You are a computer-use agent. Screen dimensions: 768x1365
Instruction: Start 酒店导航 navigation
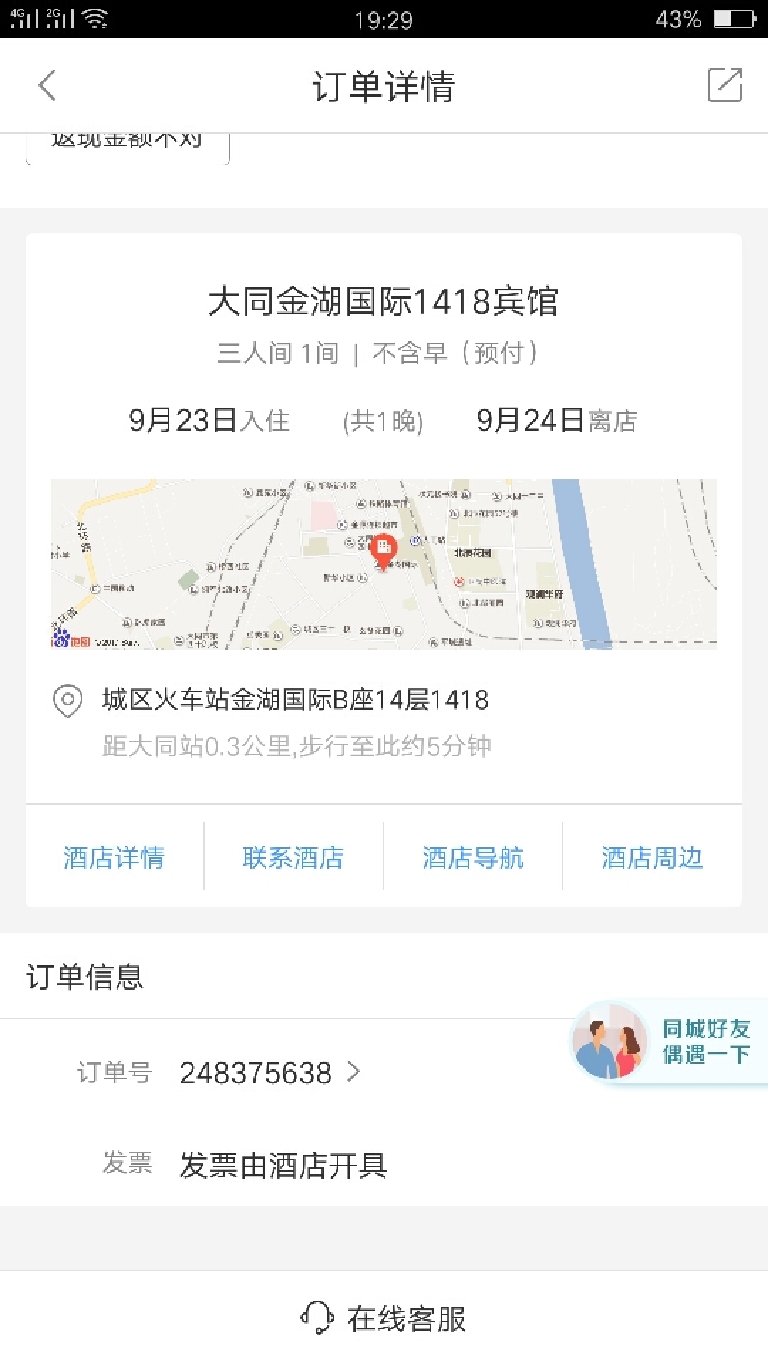point(473,858)
